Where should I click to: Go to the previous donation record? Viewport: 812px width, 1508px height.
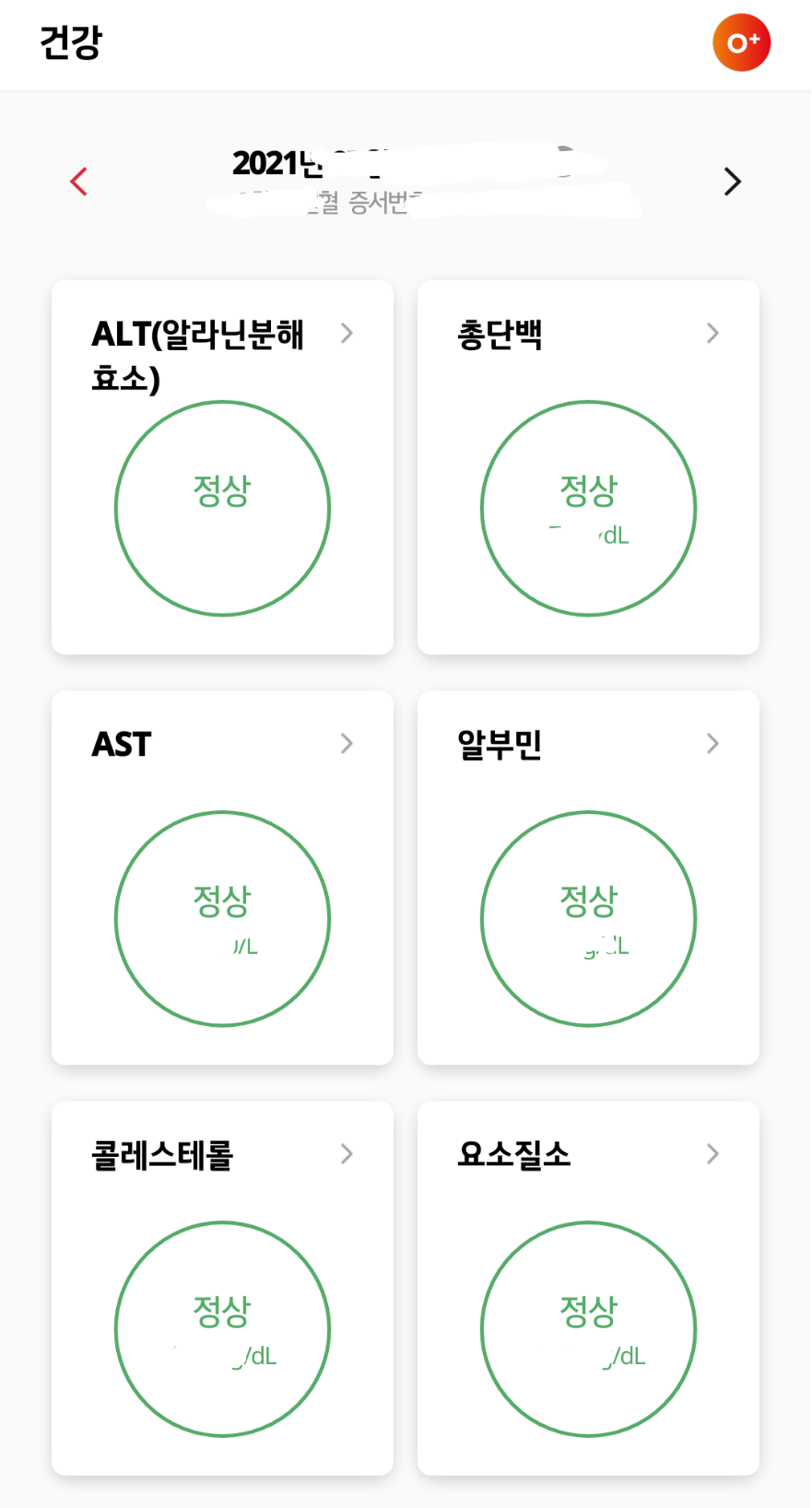(x=79, y=182)
